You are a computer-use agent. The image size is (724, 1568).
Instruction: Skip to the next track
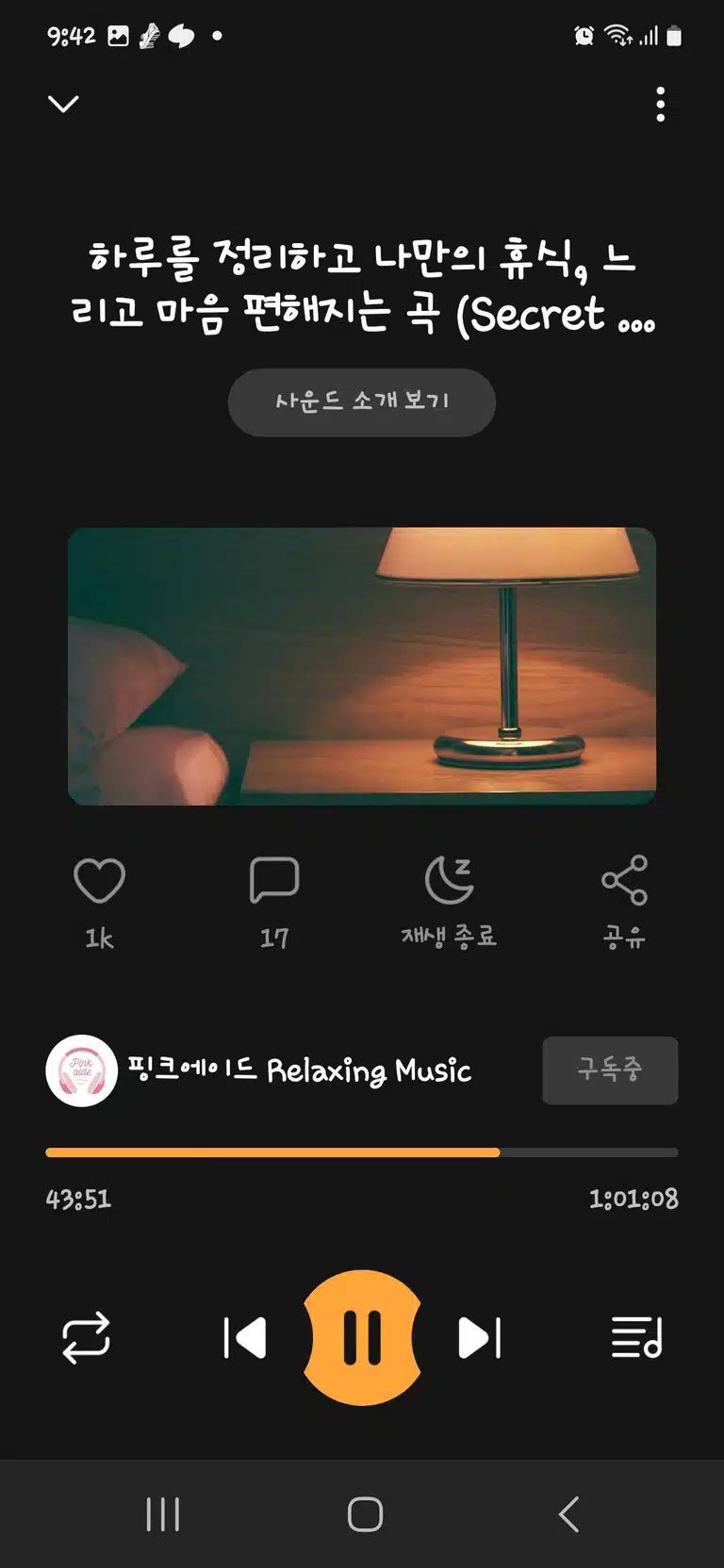(x=479, y=1338)
